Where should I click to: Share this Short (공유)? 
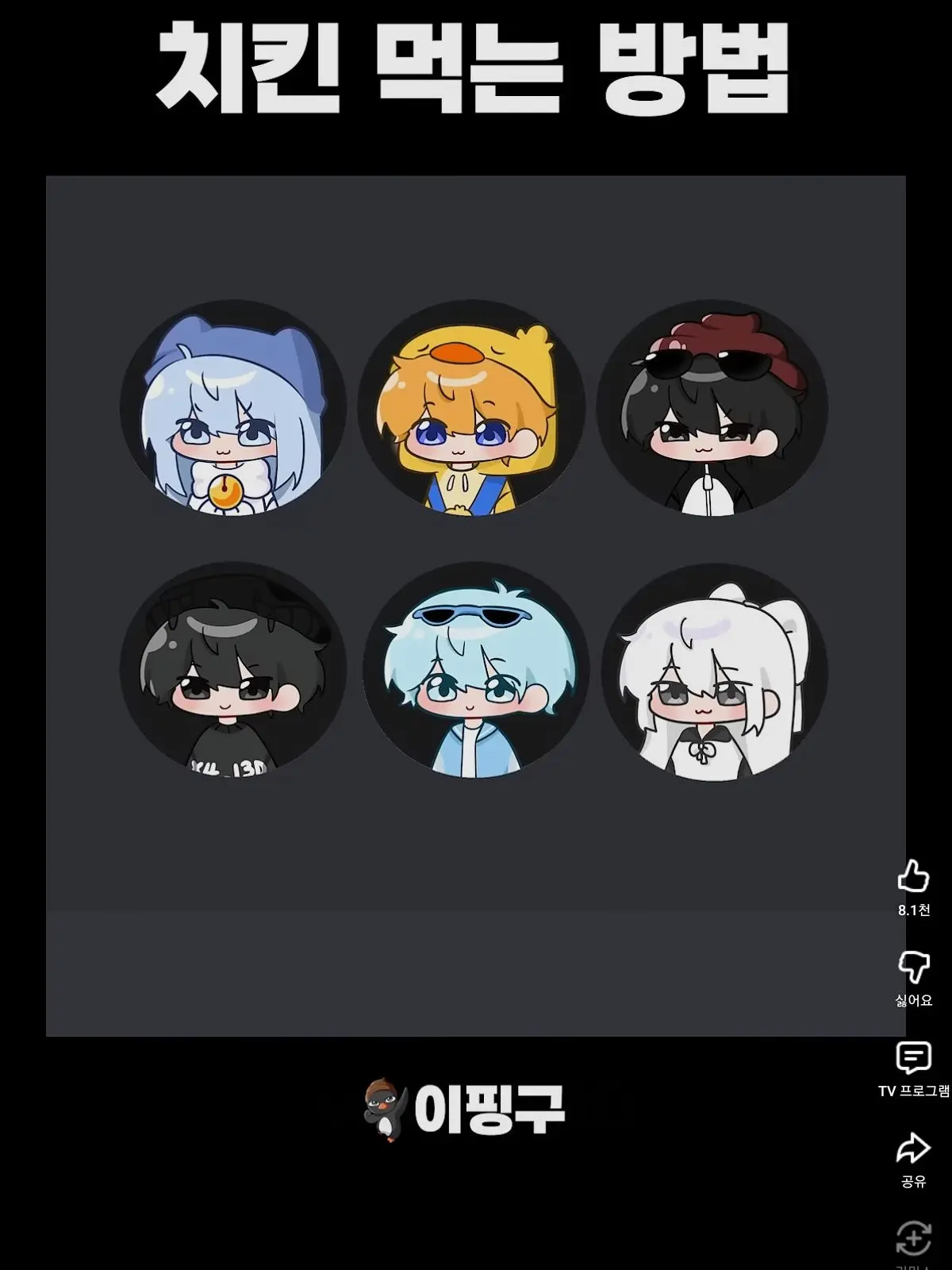coord(913,1149)
